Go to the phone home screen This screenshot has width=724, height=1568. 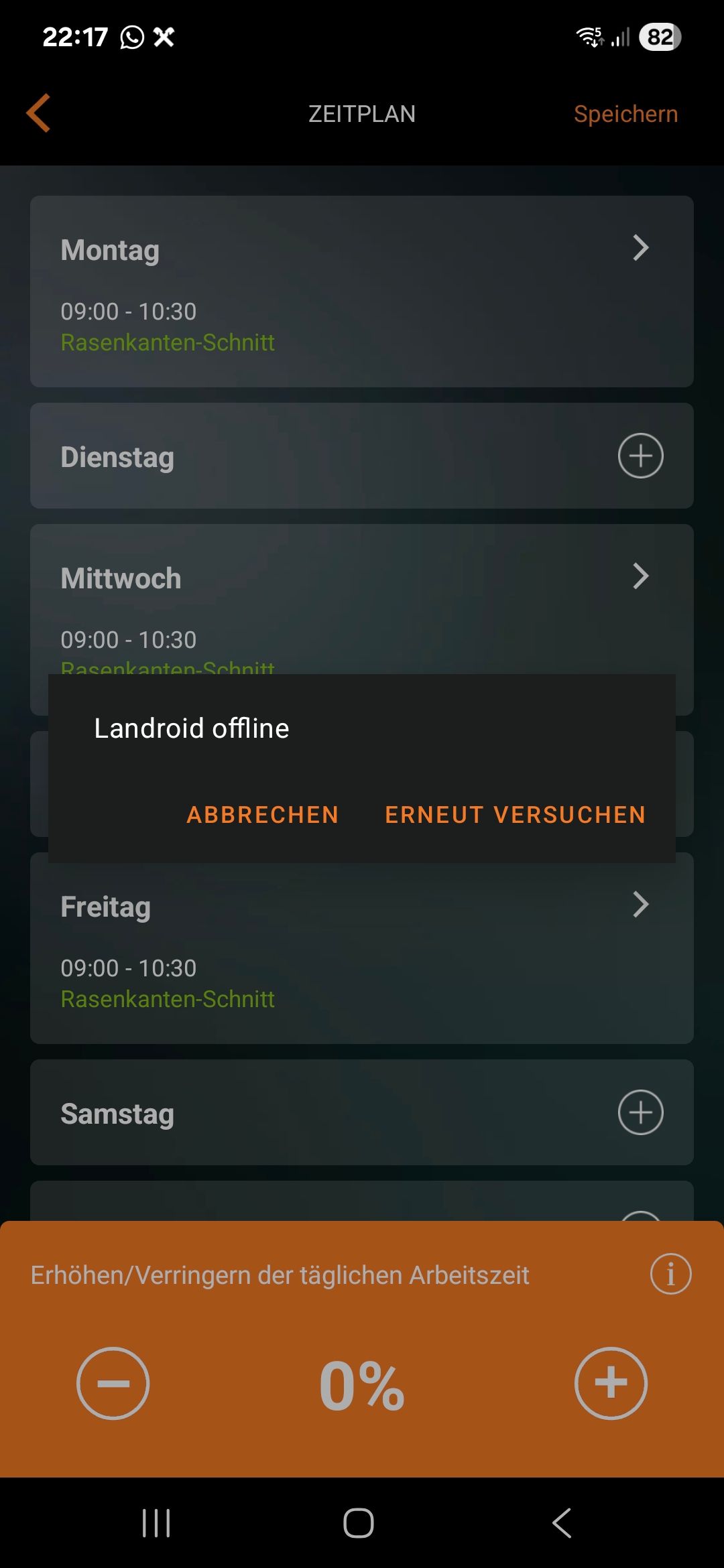[359, 1523]
